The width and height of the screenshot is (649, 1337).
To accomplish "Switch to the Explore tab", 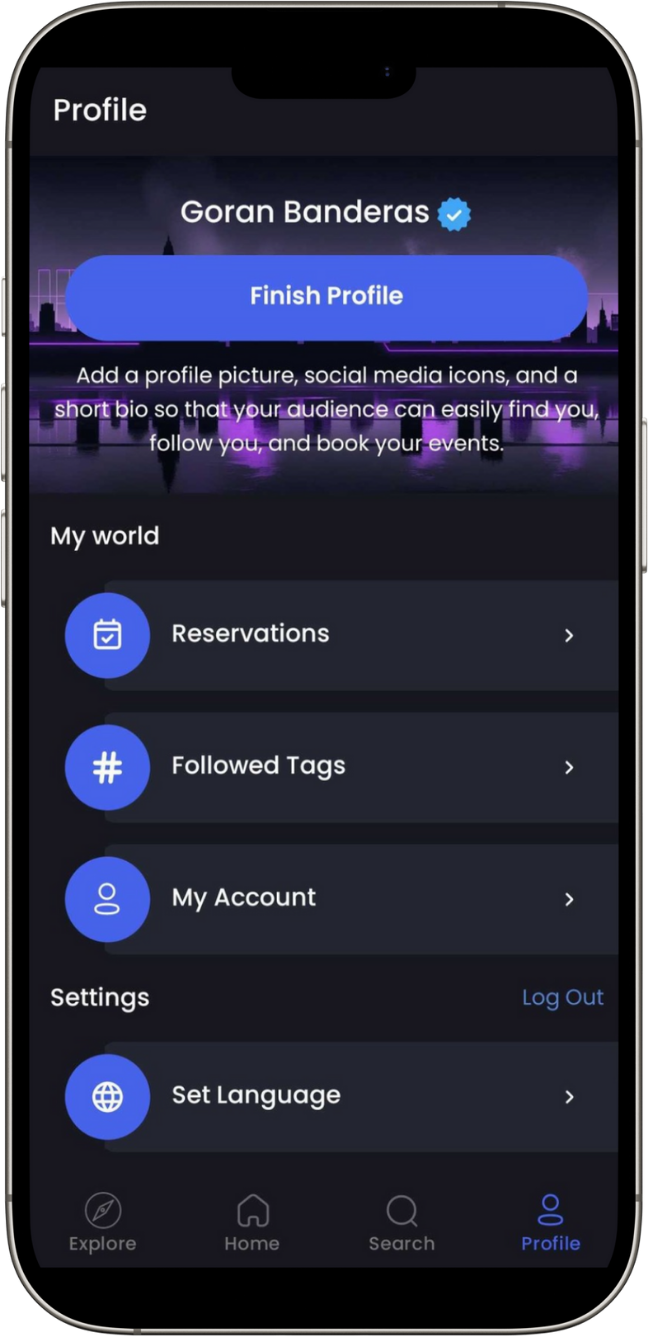I will [x=102, y=1223].
